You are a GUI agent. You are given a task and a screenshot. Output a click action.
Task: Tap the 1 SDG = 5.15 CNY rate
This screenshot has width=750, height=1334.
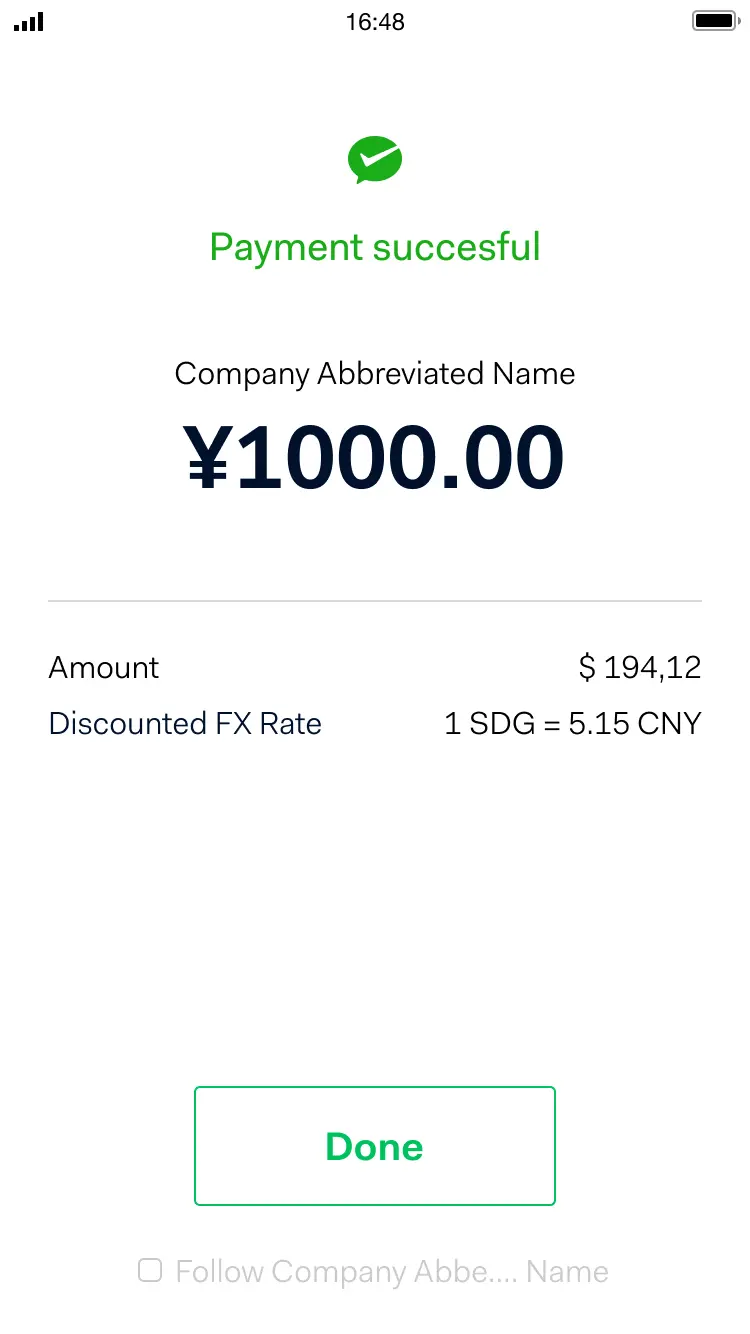(573, 723)
